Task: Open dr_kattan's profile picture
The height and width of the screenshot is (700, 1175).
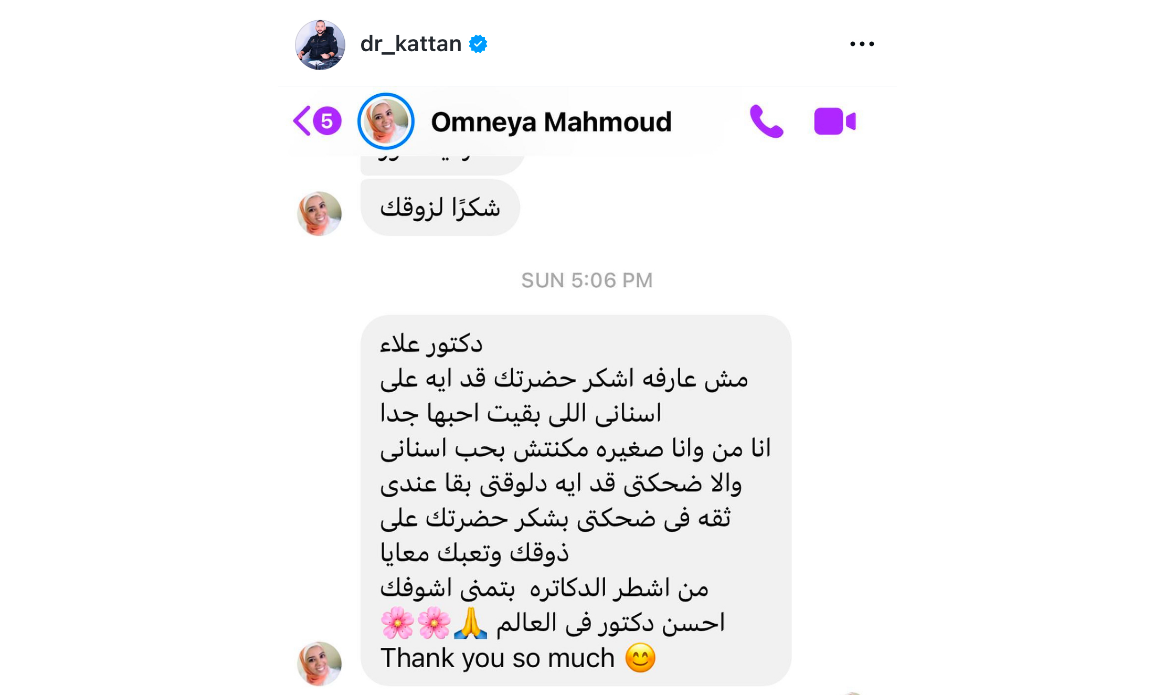Action: 320,45
